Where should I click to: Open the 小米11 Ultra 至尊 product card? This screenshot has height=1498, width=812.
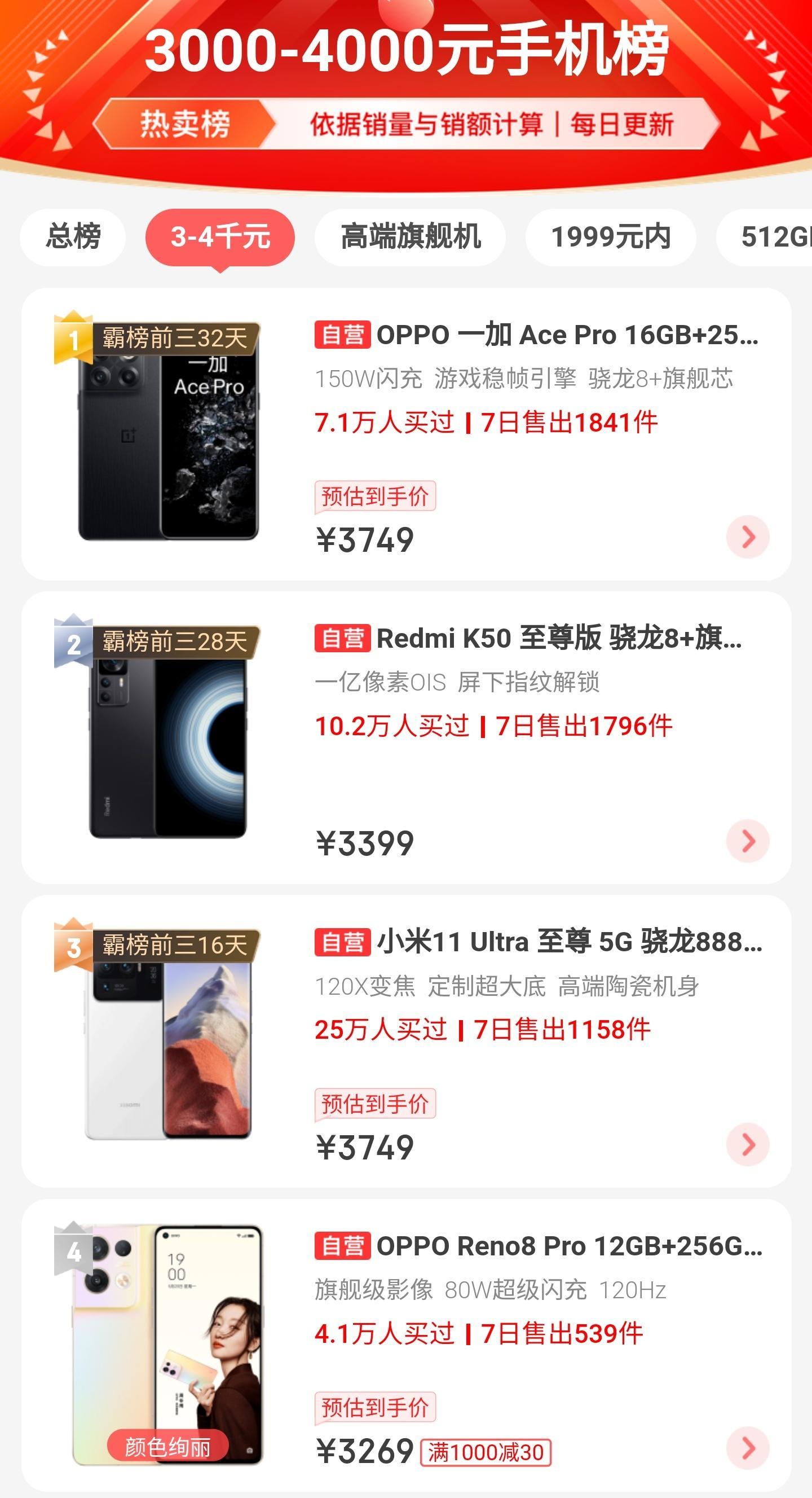pyautogui.click(x=537, y=942)
